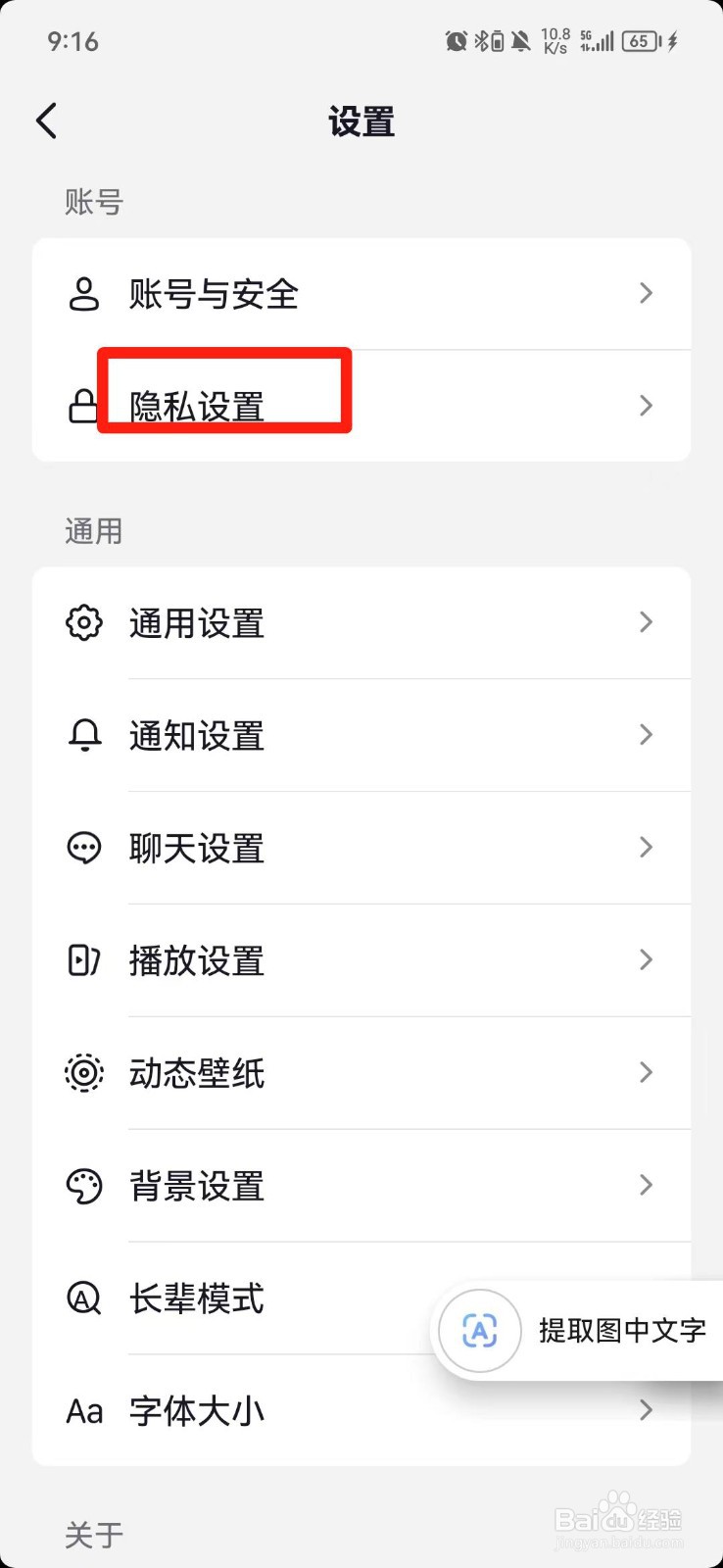Select the 设置 page title
723x1568 pixels.
pos(361,122)
